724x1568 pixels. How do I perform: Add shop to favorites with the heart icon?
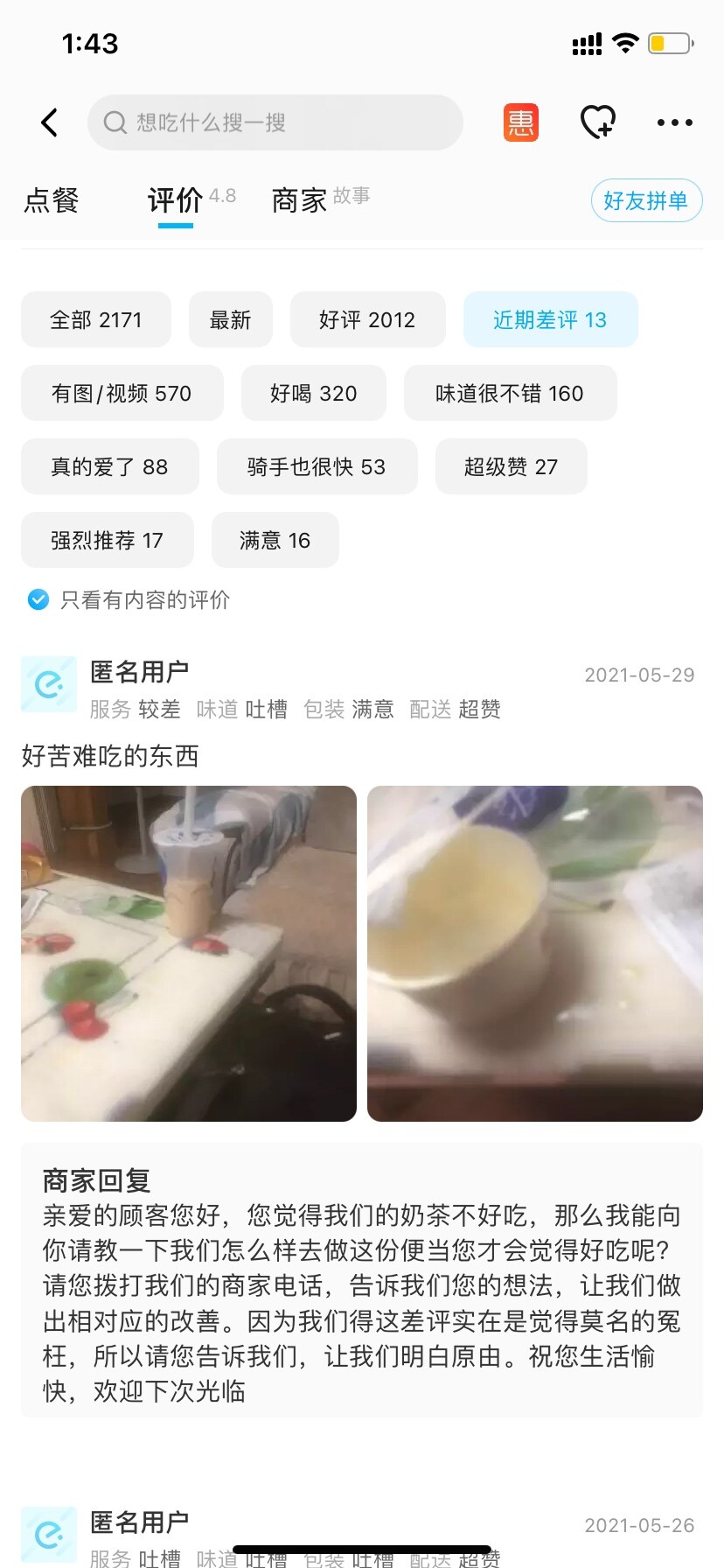(598, 122)
